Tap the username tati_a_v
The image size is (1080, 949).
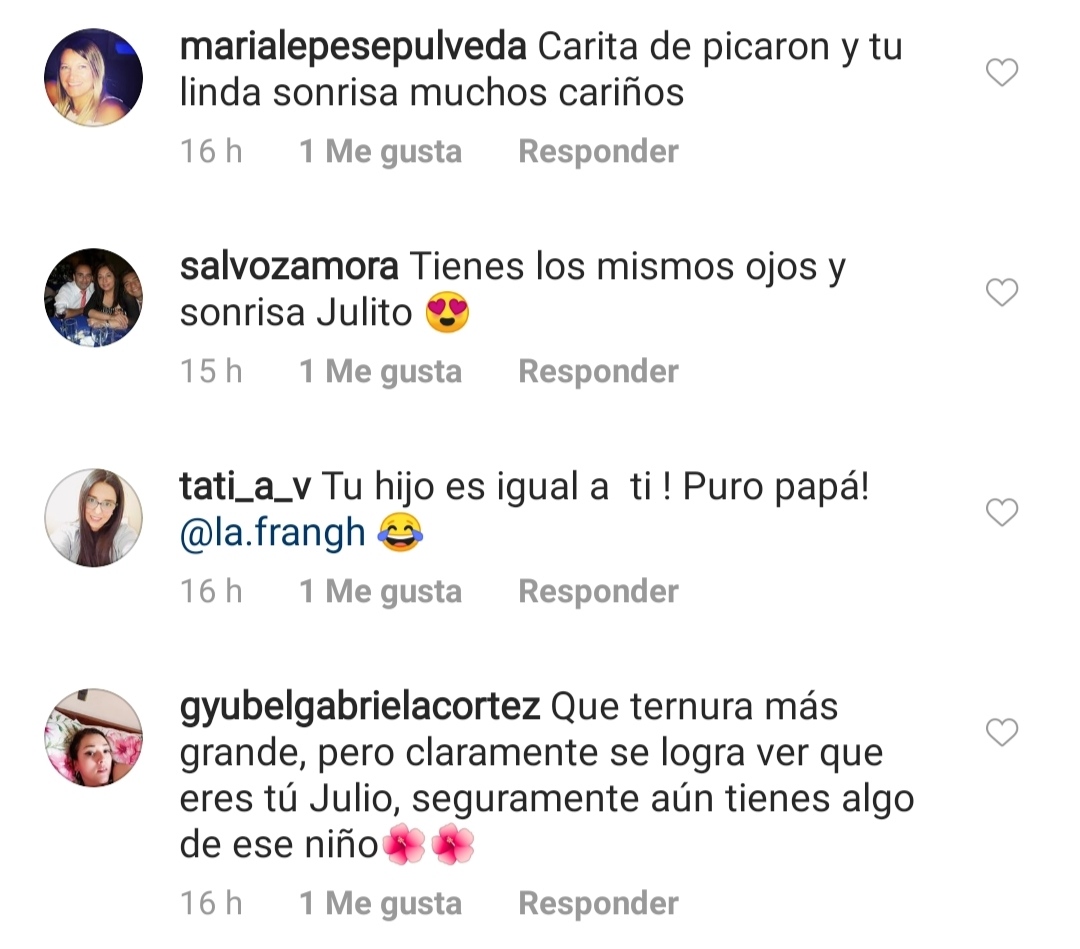click(245, 488)
